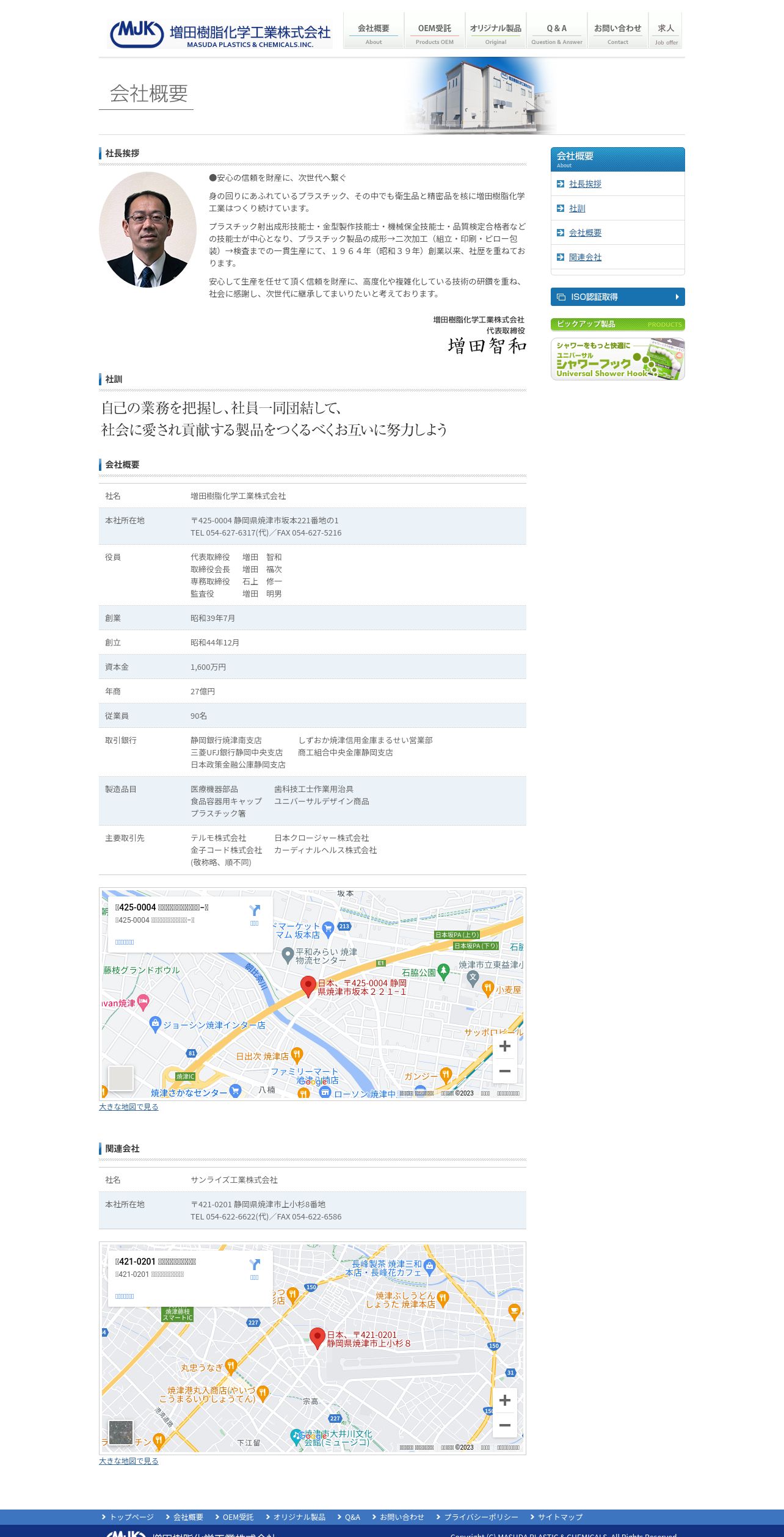Viewport: 784px width, 1537px height.
Task: Get directions on the 〒425-0004 map card
Action: pos(255,915)
